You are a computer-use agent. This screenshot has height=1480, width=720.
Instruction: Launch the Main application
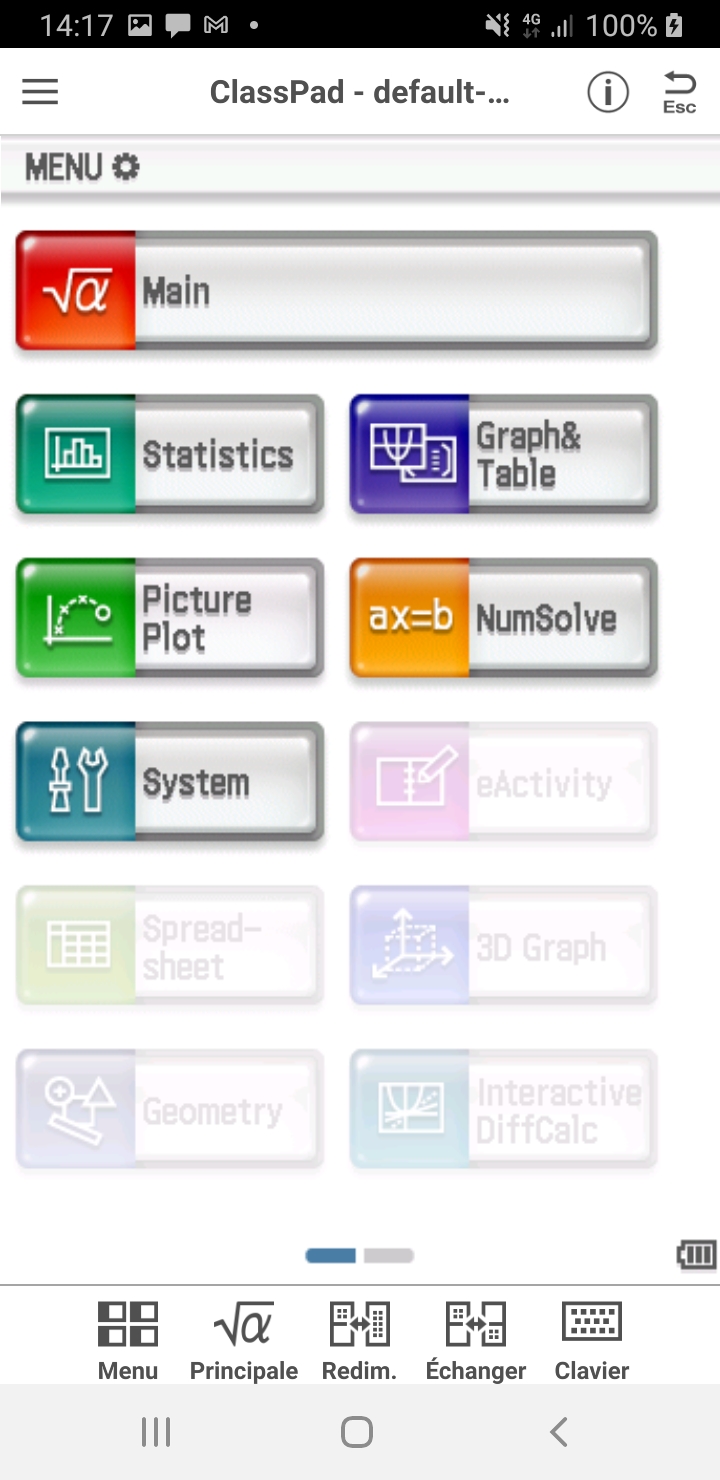coord(336,290)
